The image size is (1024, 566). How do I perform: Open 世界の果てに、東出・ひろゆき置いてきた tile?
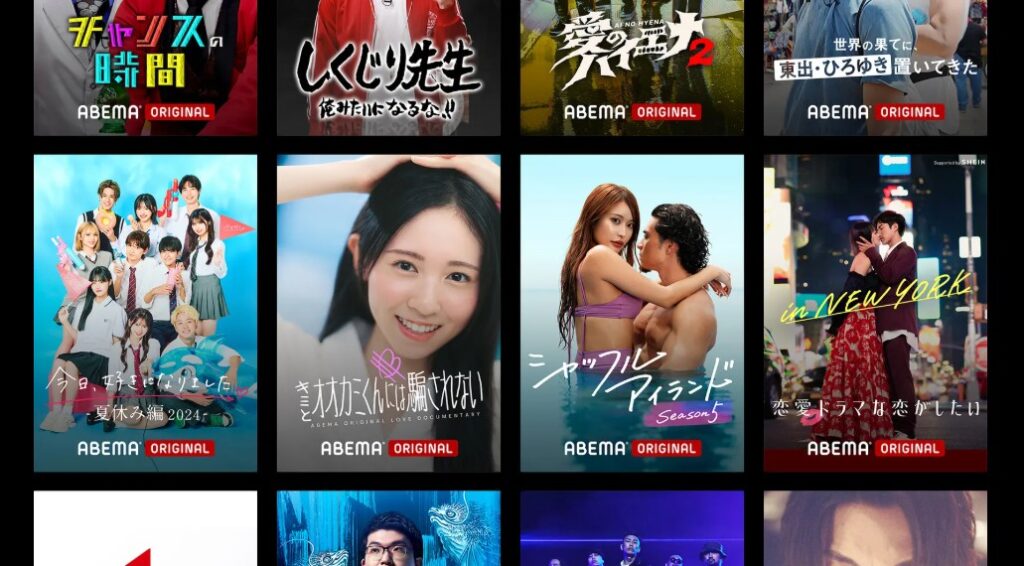pyautogui.click(x=875, y=66)
